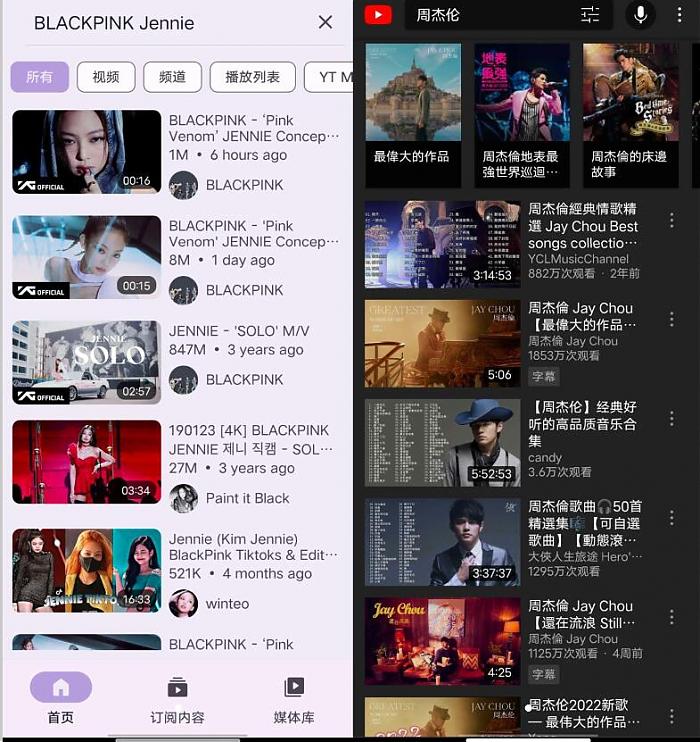
Task: Open the 周杰倫地表最強世界巡迴 card
Action: [x=521, y=115]
